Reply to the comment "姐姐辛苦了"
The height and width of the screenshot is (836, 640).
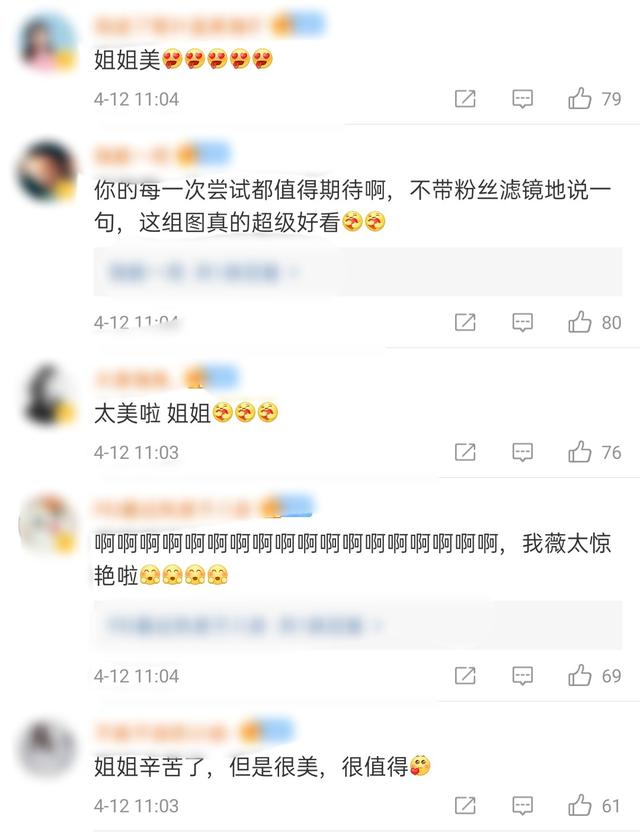point(522,806)
